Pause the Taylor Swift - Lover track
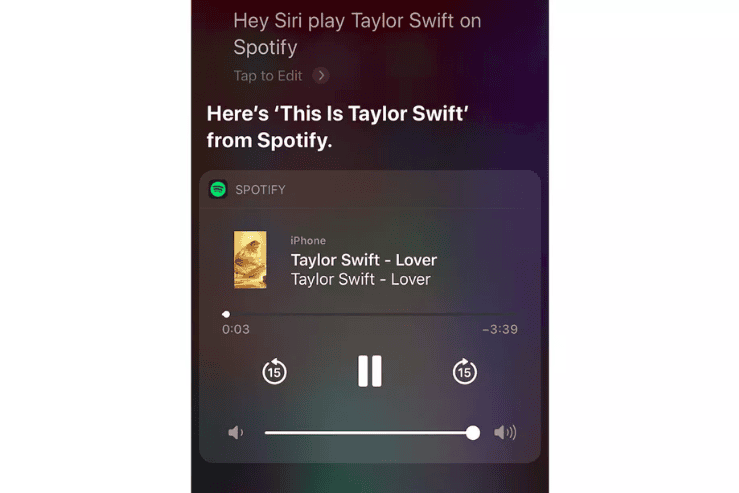 [370, 371]
